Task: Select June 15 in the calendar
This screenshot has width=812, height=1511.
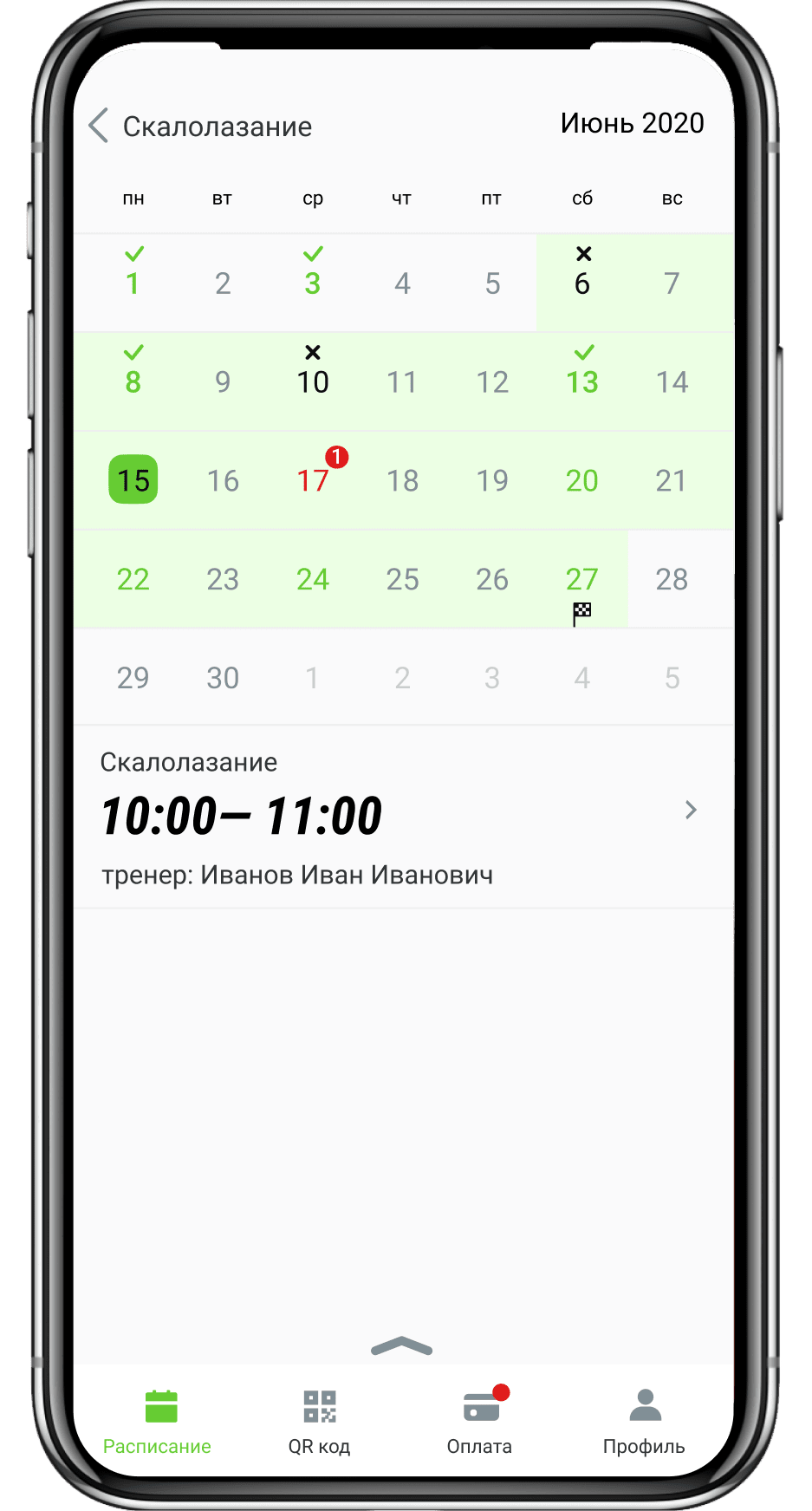Action: tap(133, 480)
